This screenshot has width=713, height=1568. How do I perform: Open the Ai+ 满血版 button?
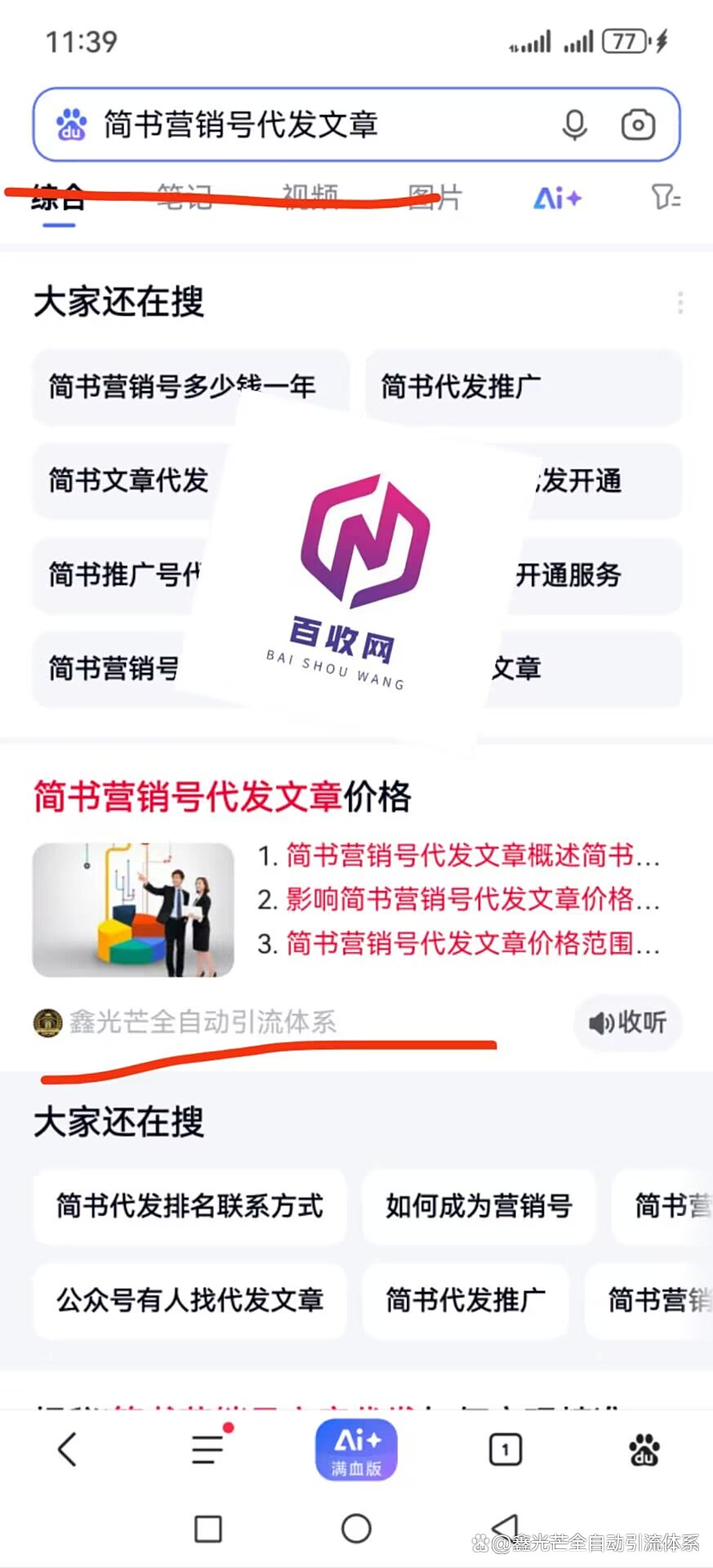(x=357, y=1450)
